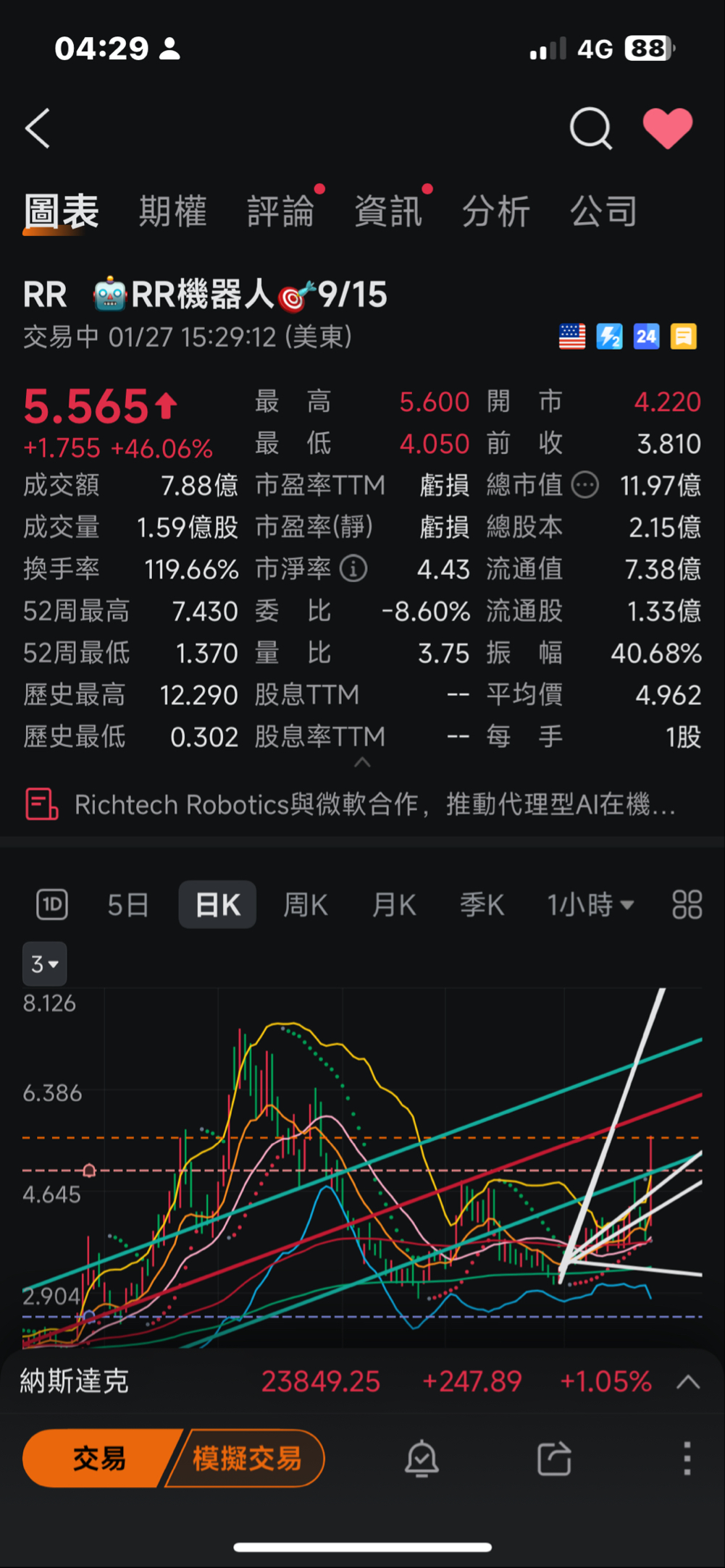Share the stock via the share icon
Viewport: 725px width, 1568px height.
click(553, 1459)
